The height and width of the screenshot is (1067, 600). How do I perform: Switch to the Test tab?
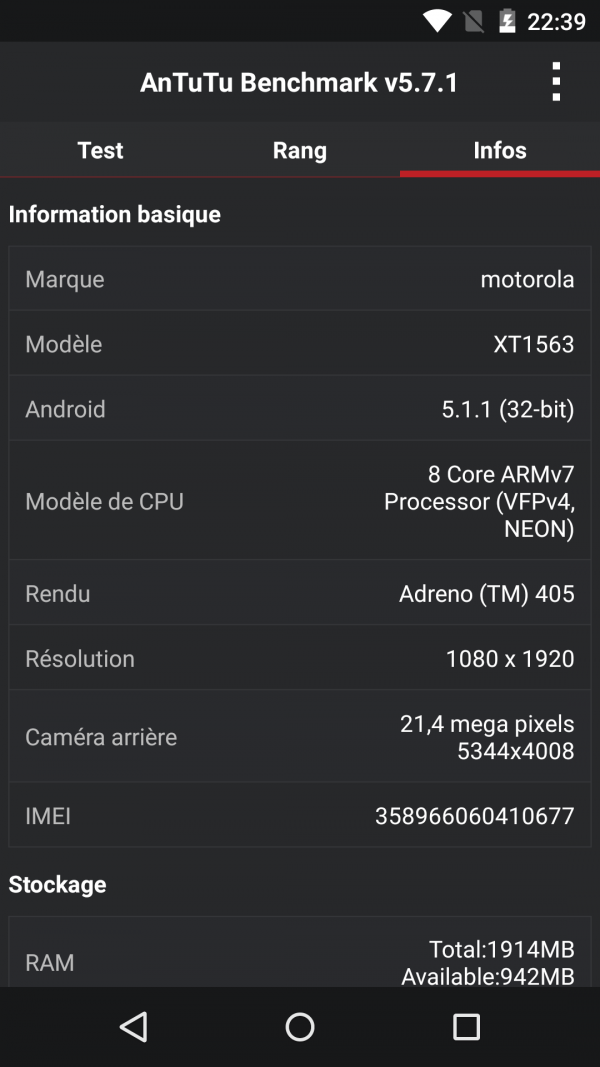pos(100,150)
